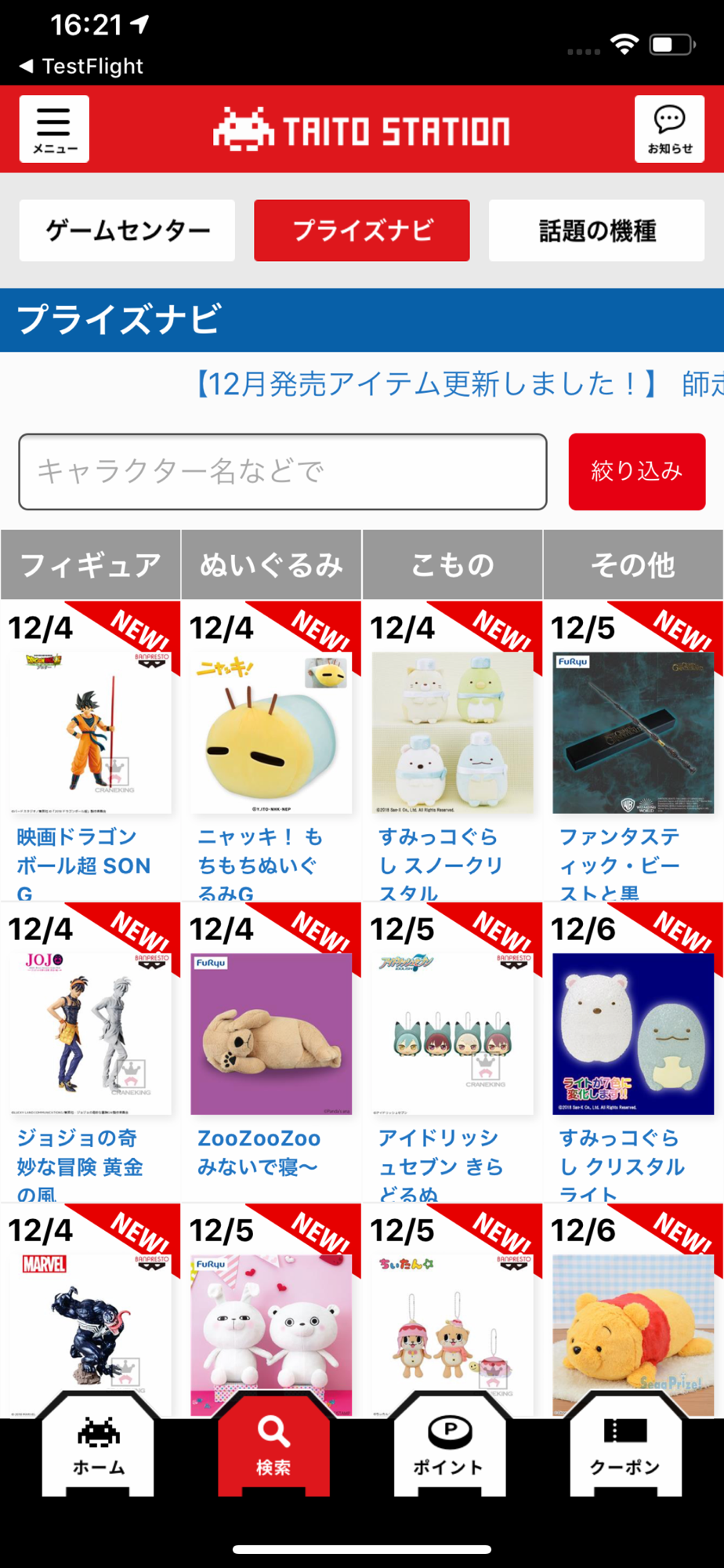This screenshot has height=1568, width=724.
Task: Filter by その他 category
Action: [633, 564]
